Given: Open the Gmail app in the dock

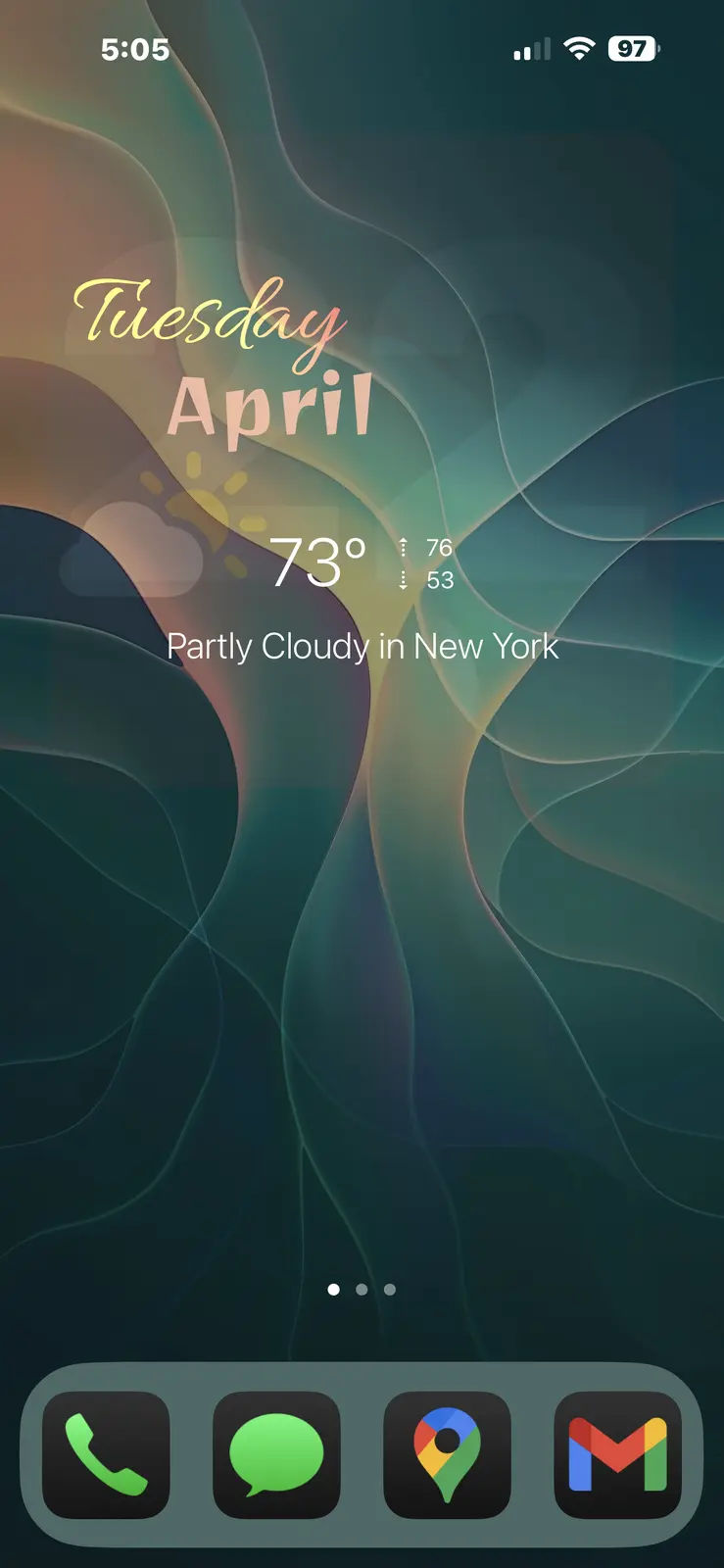Looking at the screenshot, I should [x=617, y=1454].
